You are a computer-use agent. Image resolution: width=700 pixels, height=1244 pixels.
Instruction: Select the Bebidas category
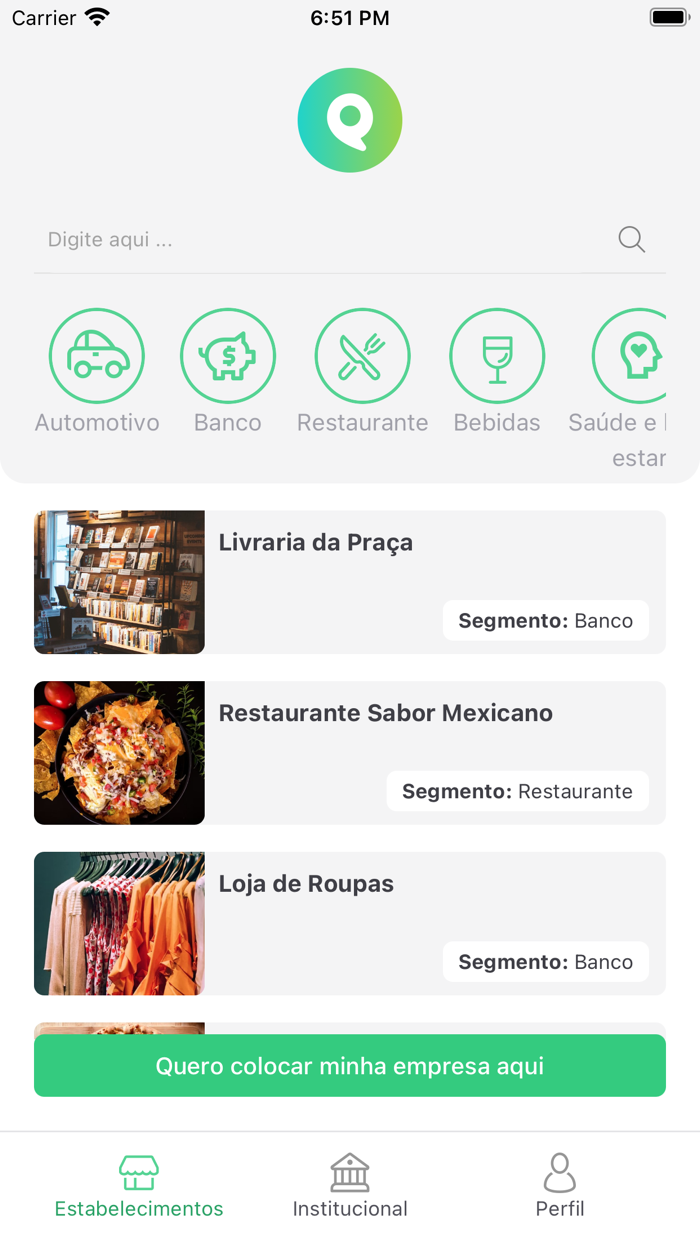point(497,356)
